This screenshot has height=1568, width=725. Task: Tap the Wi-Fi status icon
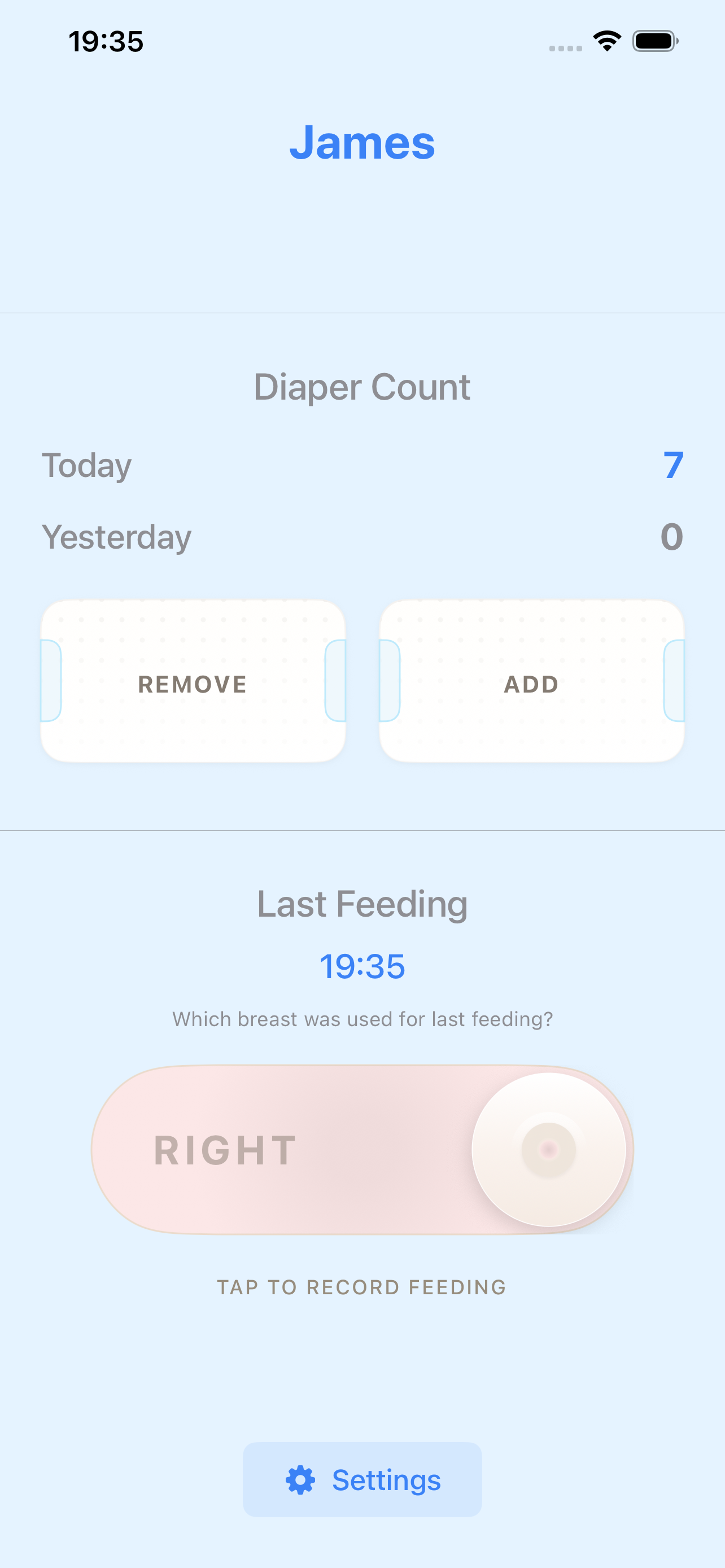click(x=606, y=40)
